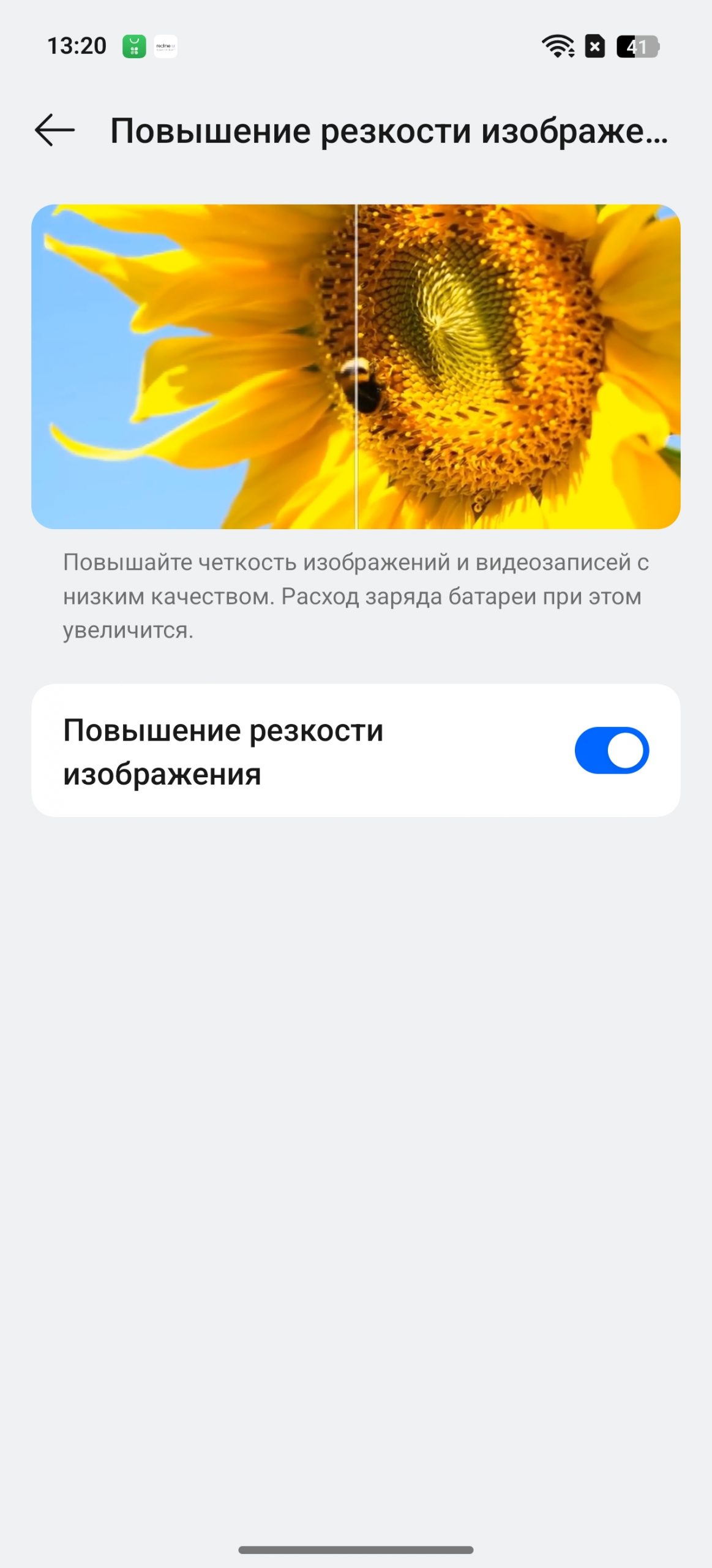The height and width of the screenshot is (1568, 712).
Task: Go back using the arrow icon
Action: click(54, 130)
